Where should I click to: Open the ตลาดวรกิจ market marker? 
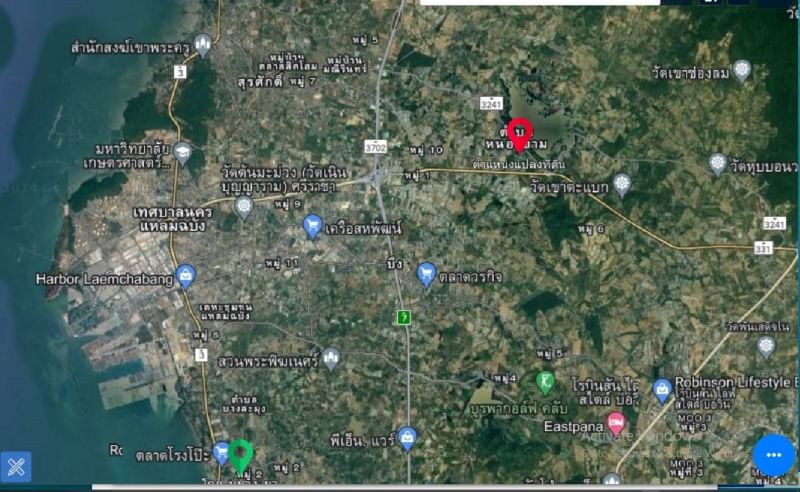tap(427, 274)
